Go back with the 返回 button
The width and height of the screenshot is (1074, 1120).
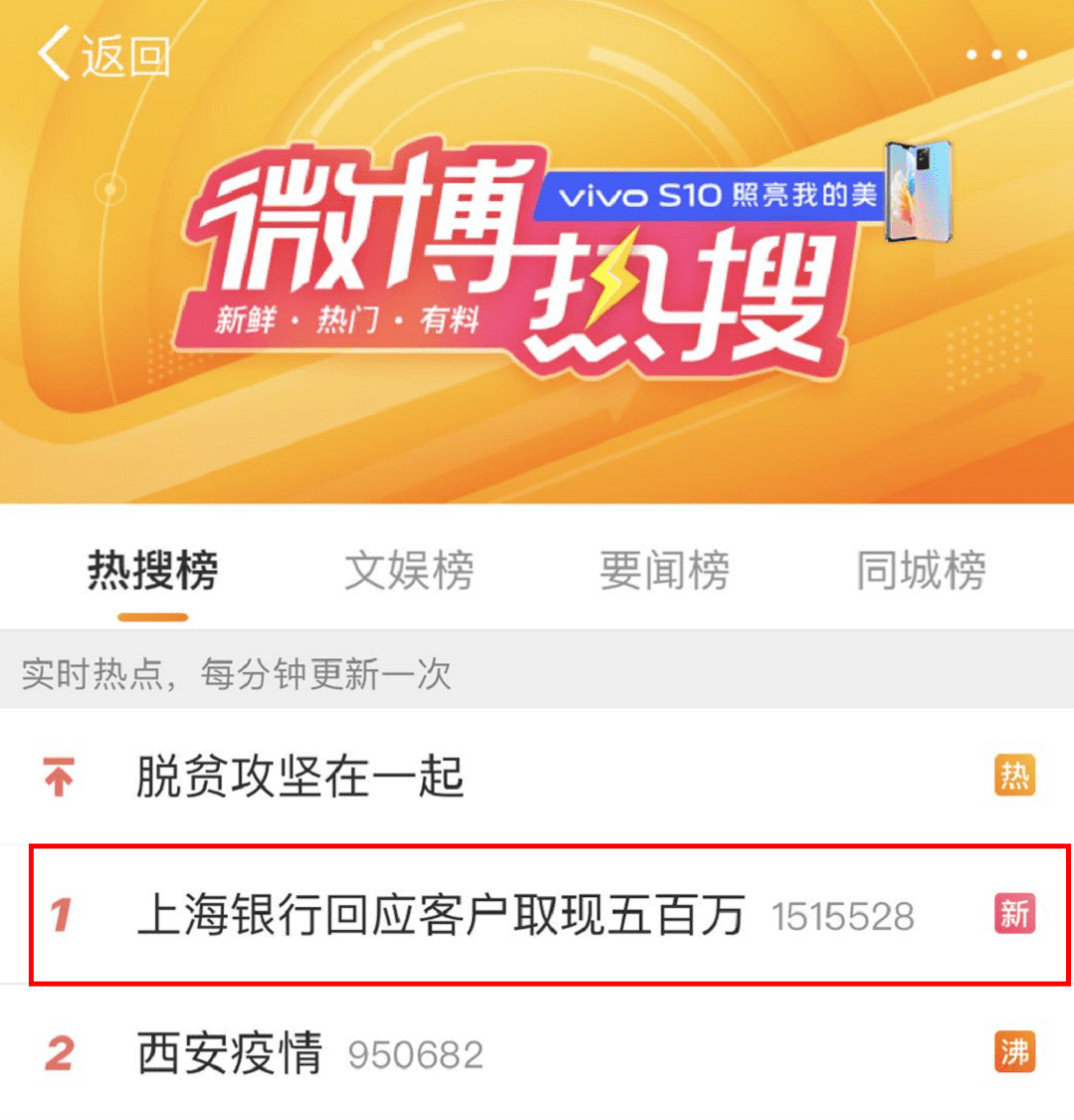coord(104,56)
